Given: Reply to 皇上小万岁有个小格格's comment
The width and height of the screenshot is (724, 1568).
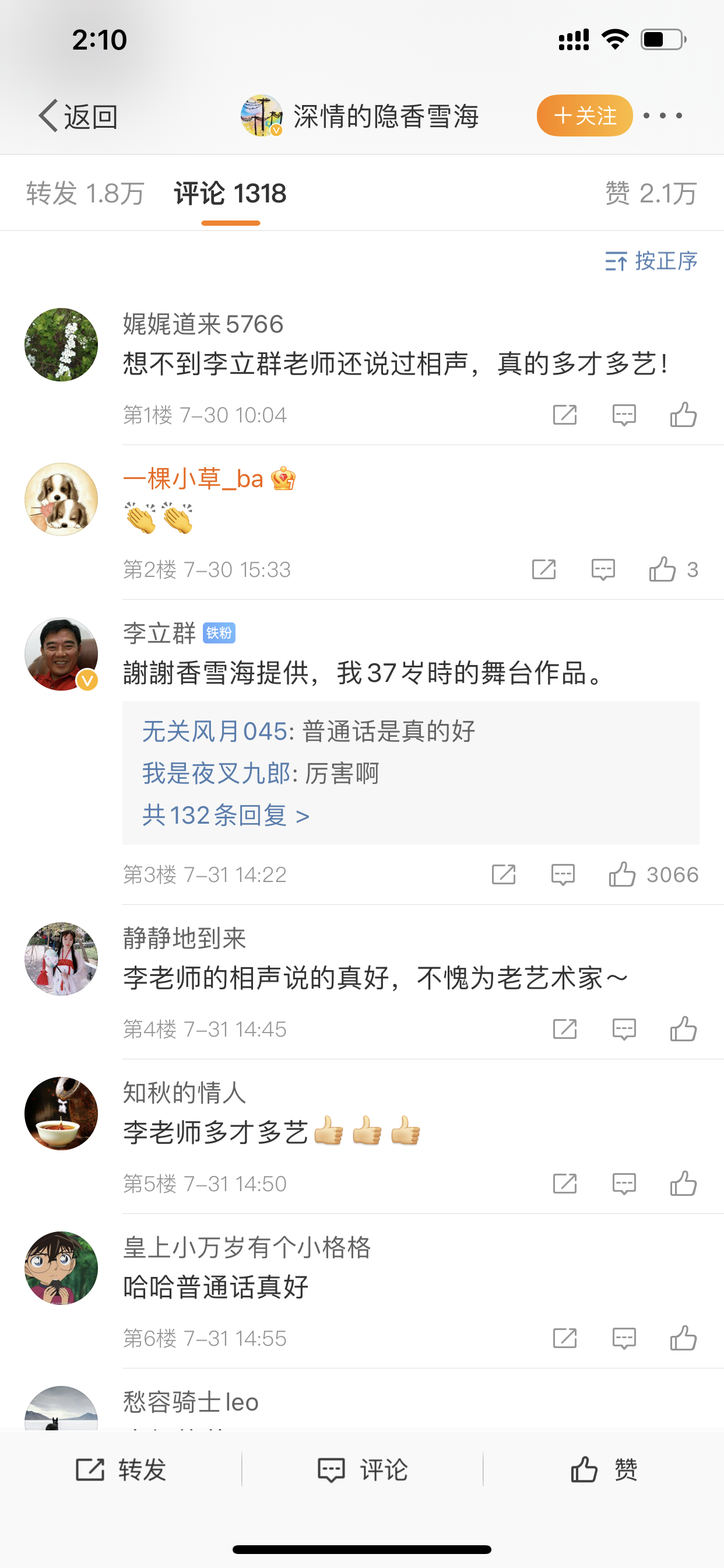Looking at the screenshot, I should coord(624,1339).
